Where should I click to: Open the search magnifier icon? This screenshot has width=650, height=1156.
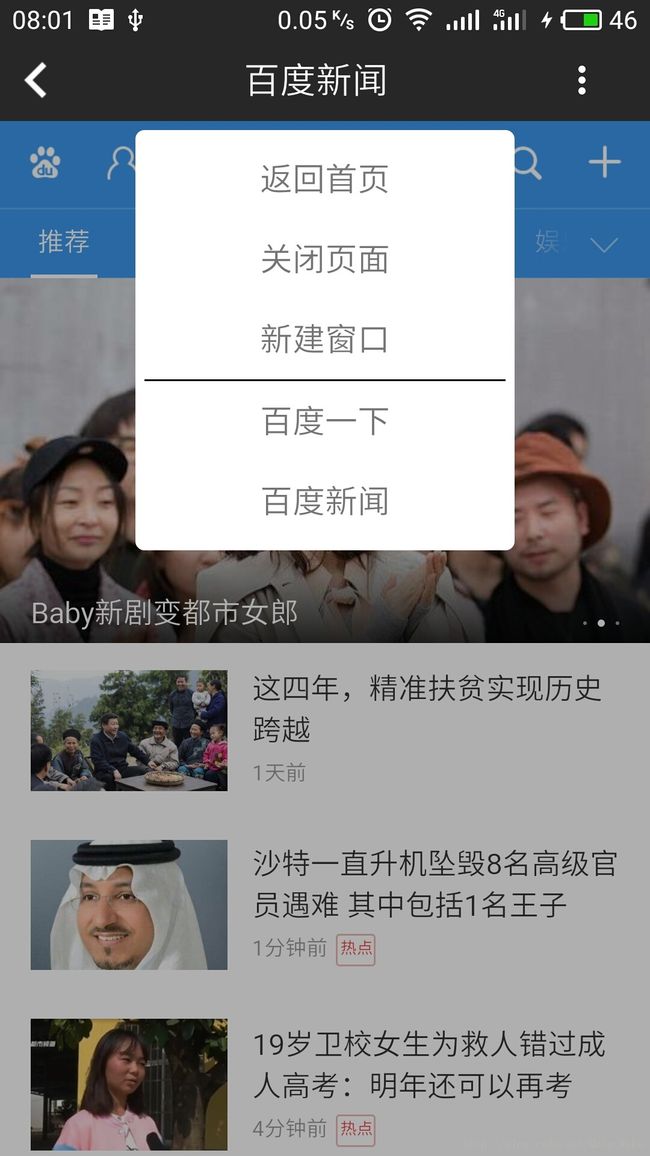(528, 163)
